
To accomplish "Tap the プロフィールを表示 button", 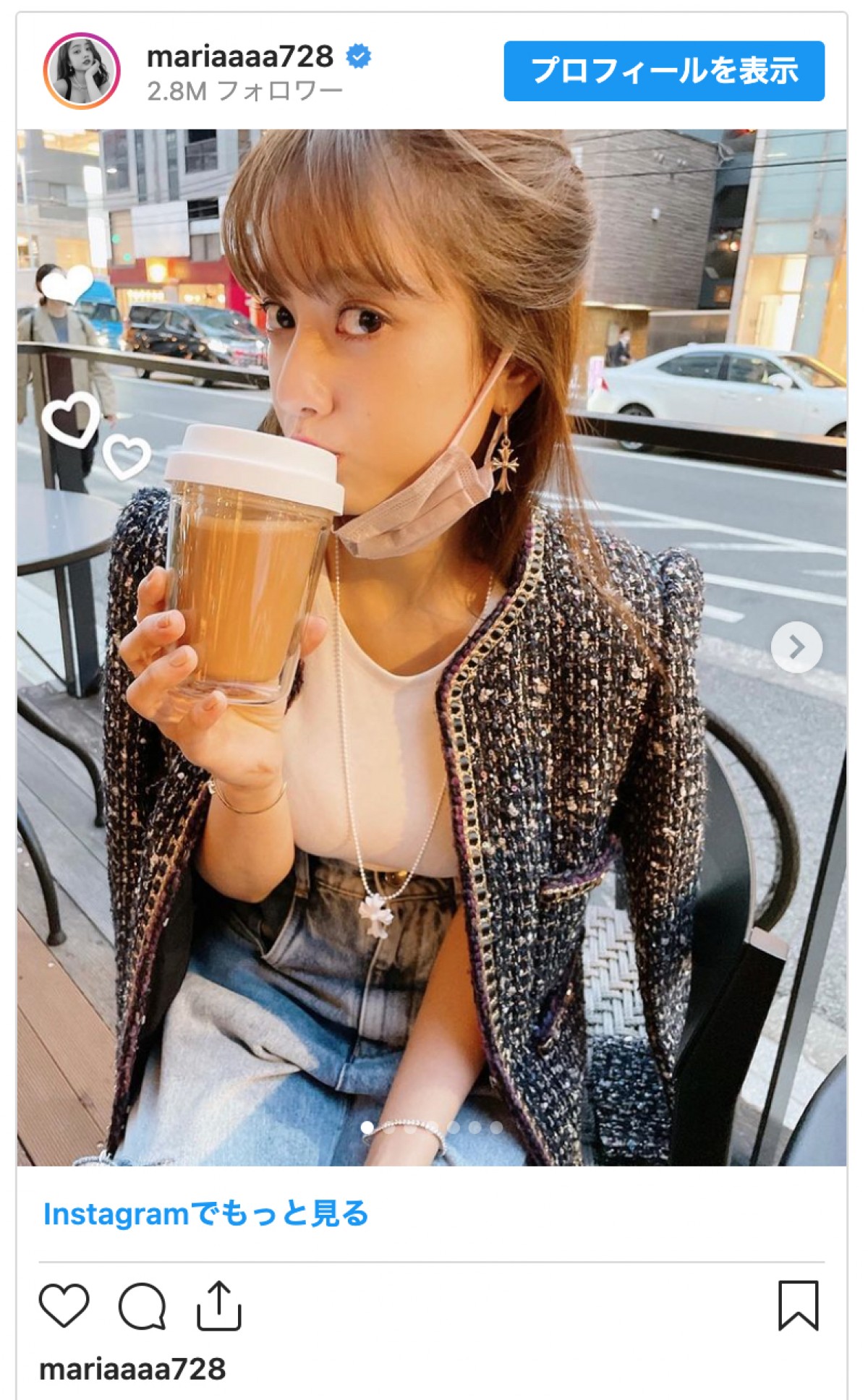I will point(663,71).
